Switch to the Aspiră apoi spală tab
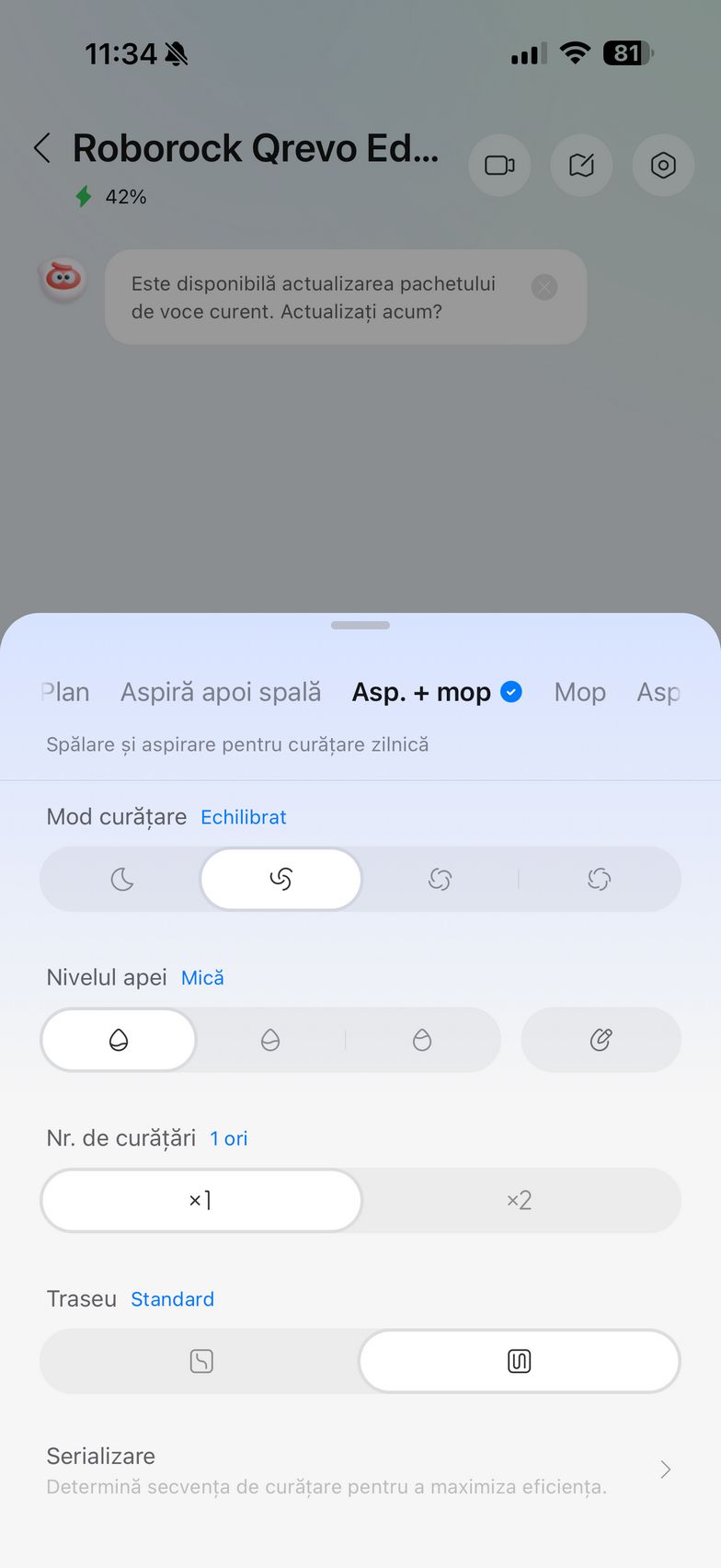 (221, 692)
